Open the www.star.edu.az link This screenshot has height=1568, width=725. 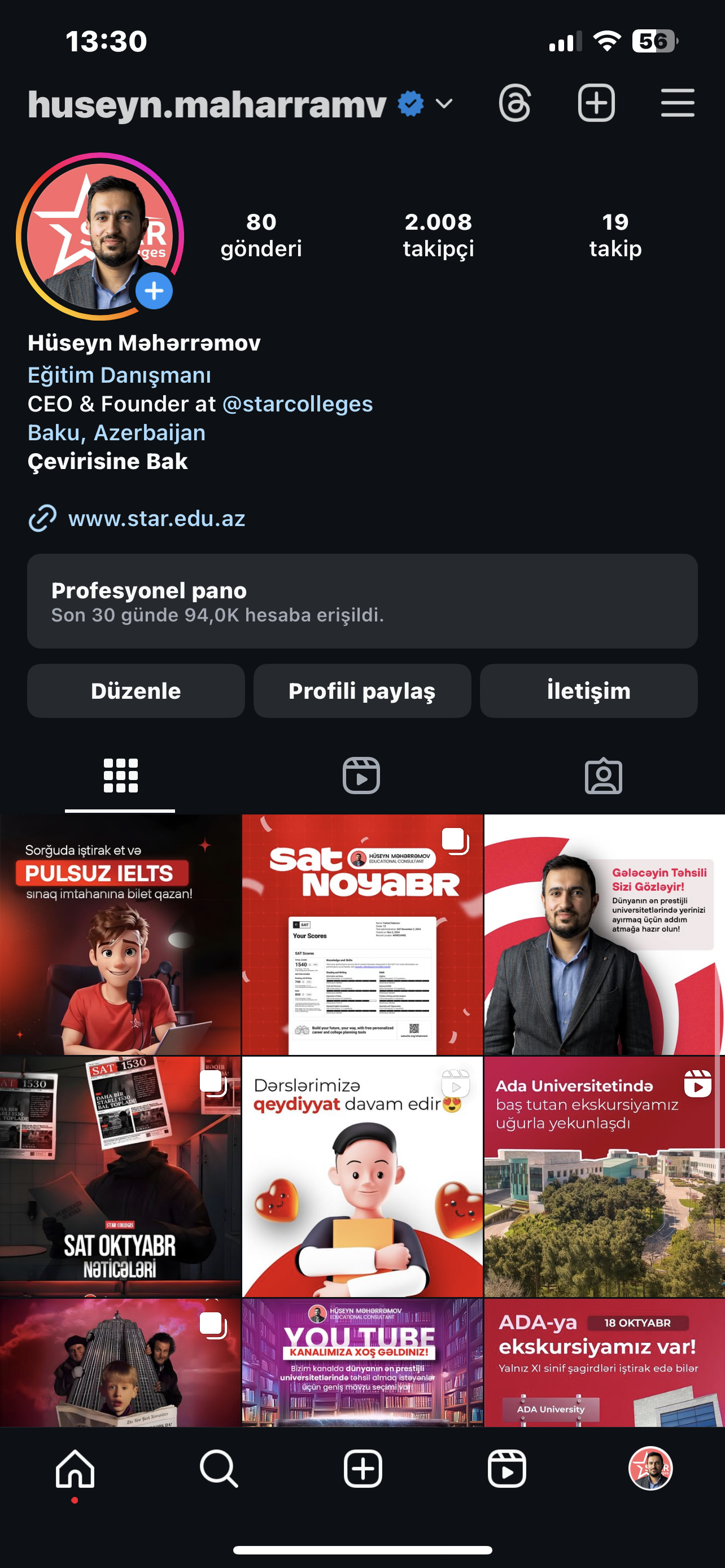pos(156,519)
